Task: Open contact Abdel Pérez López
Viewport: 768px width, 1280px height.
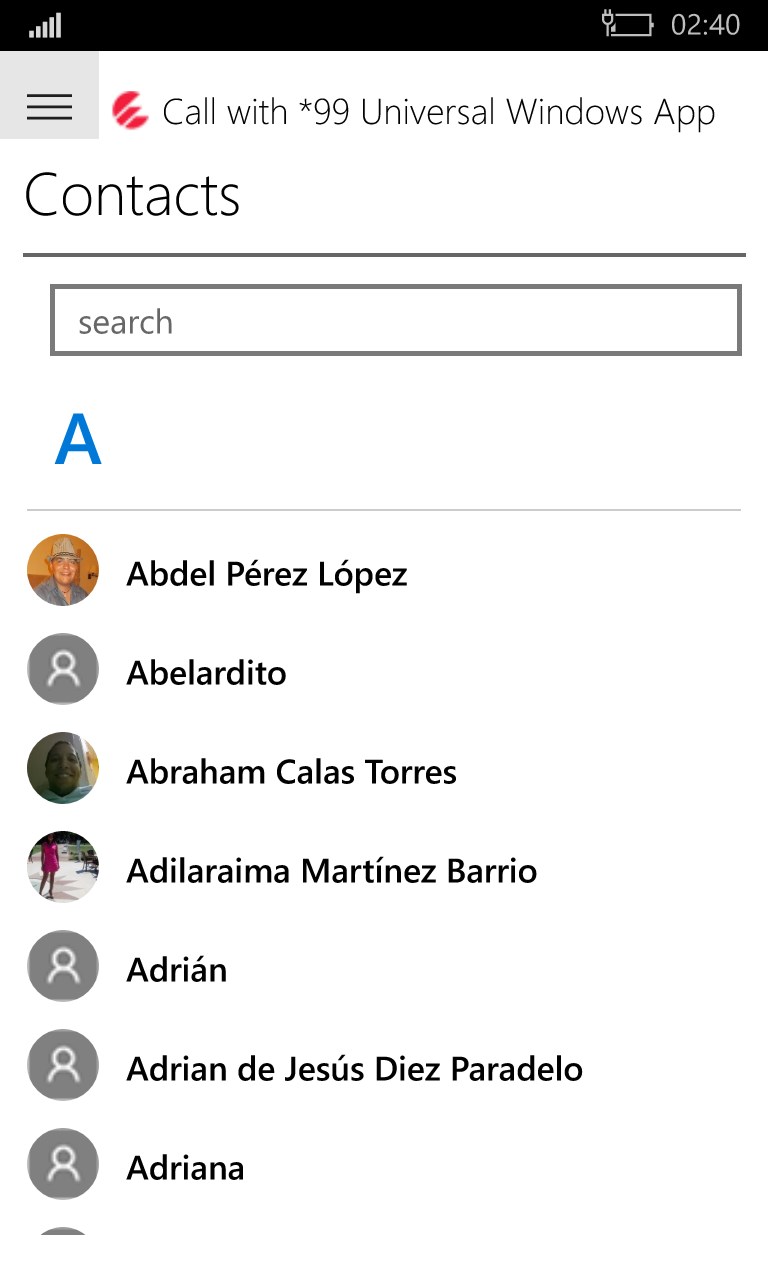Action: (x=266, y=574)
